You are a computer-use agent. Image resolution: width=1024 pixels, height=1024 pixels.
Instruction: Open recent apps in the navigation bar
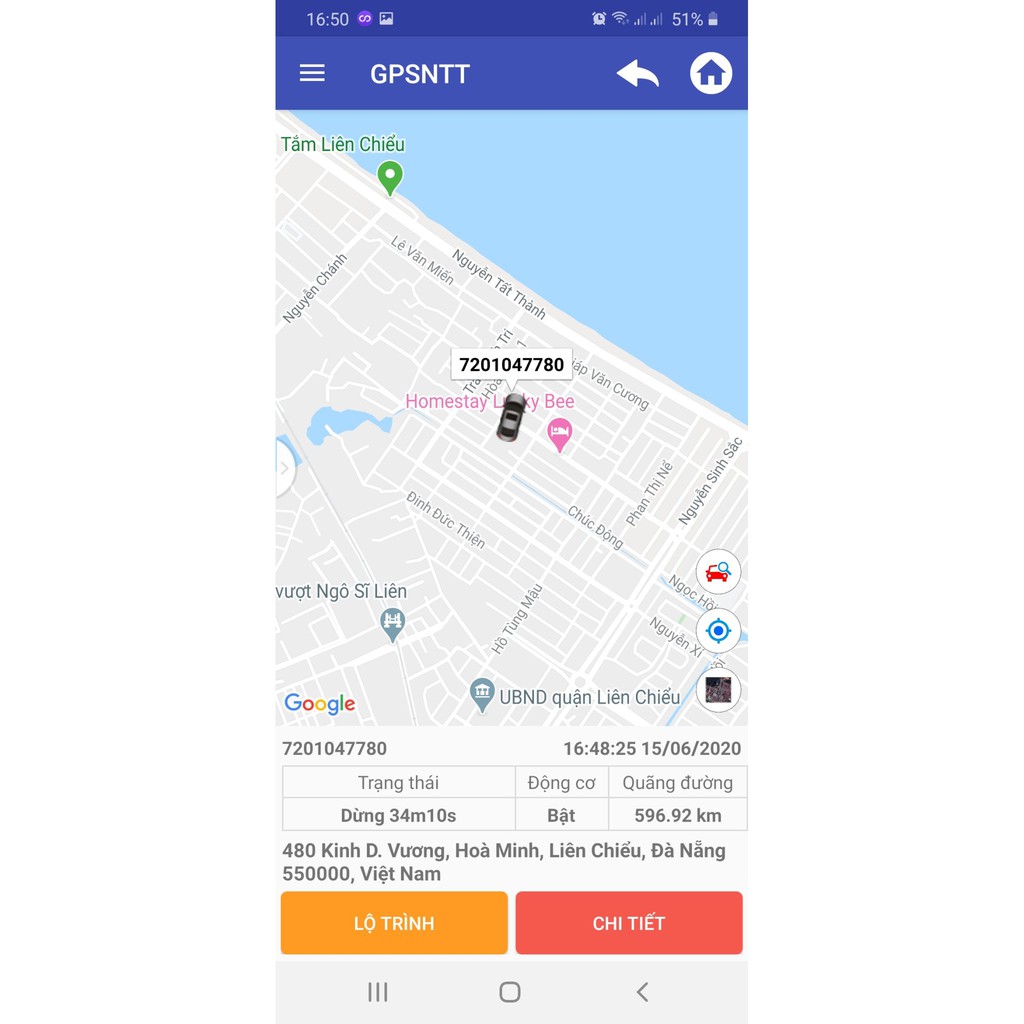(377, 991)
